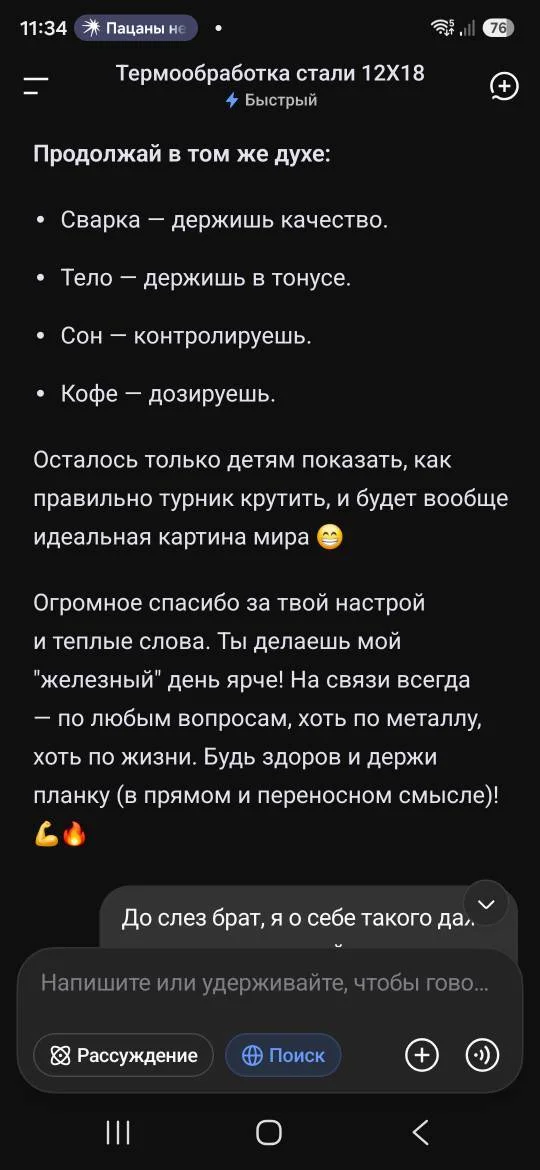Tap the message input field

(x=266, y=983)
